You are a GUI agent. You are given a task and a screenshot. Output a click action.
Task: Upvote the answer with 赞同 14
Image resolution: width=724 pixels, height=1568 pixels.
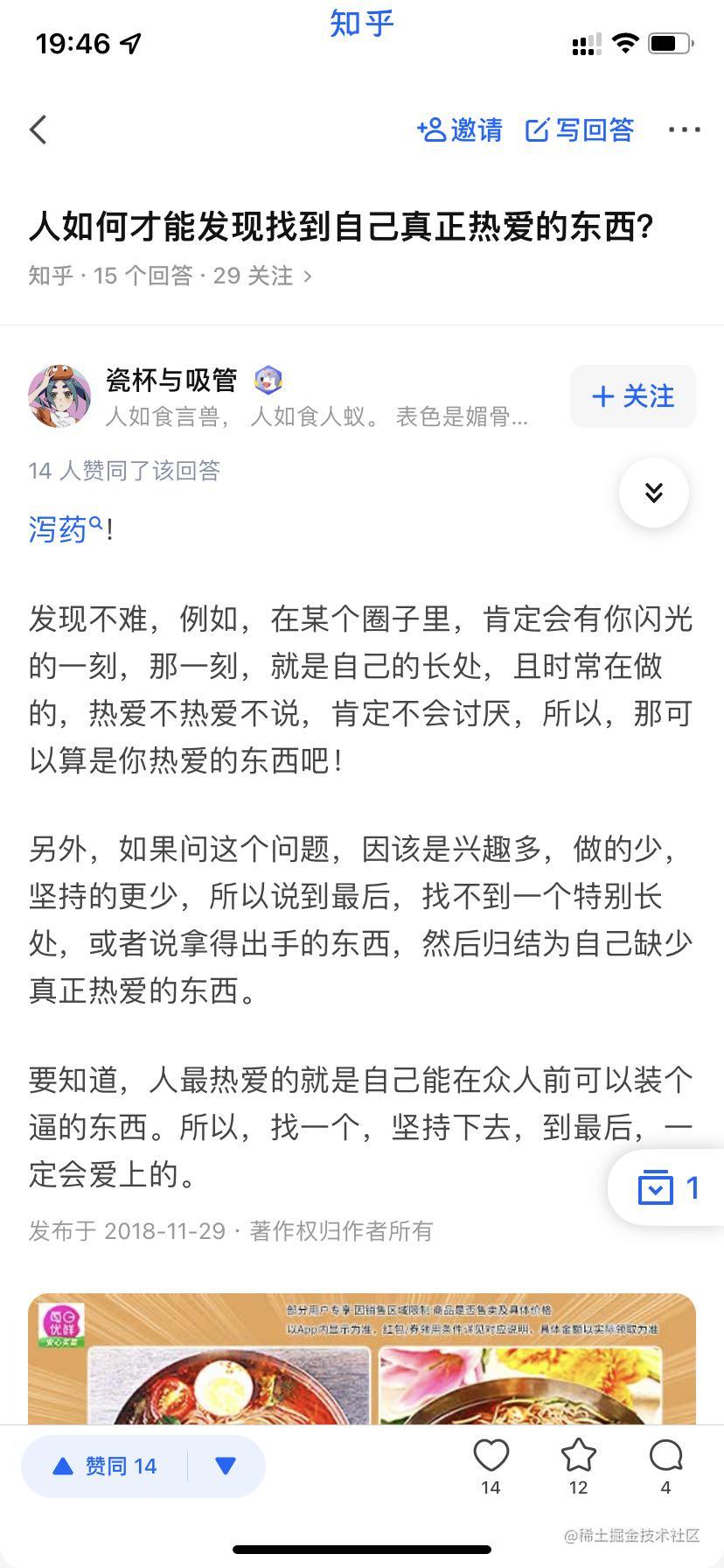[105, 1466]
